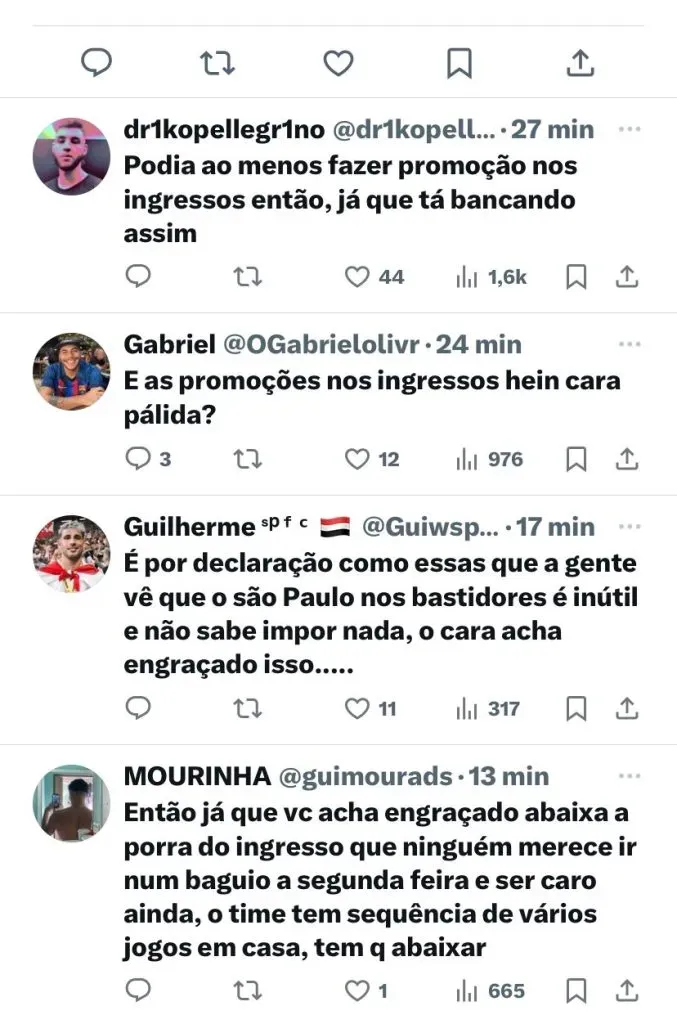The width and height of the screenshot is (677, 1024).
Task: Bookmark Gabriel's reply
Action: point(576,459)
